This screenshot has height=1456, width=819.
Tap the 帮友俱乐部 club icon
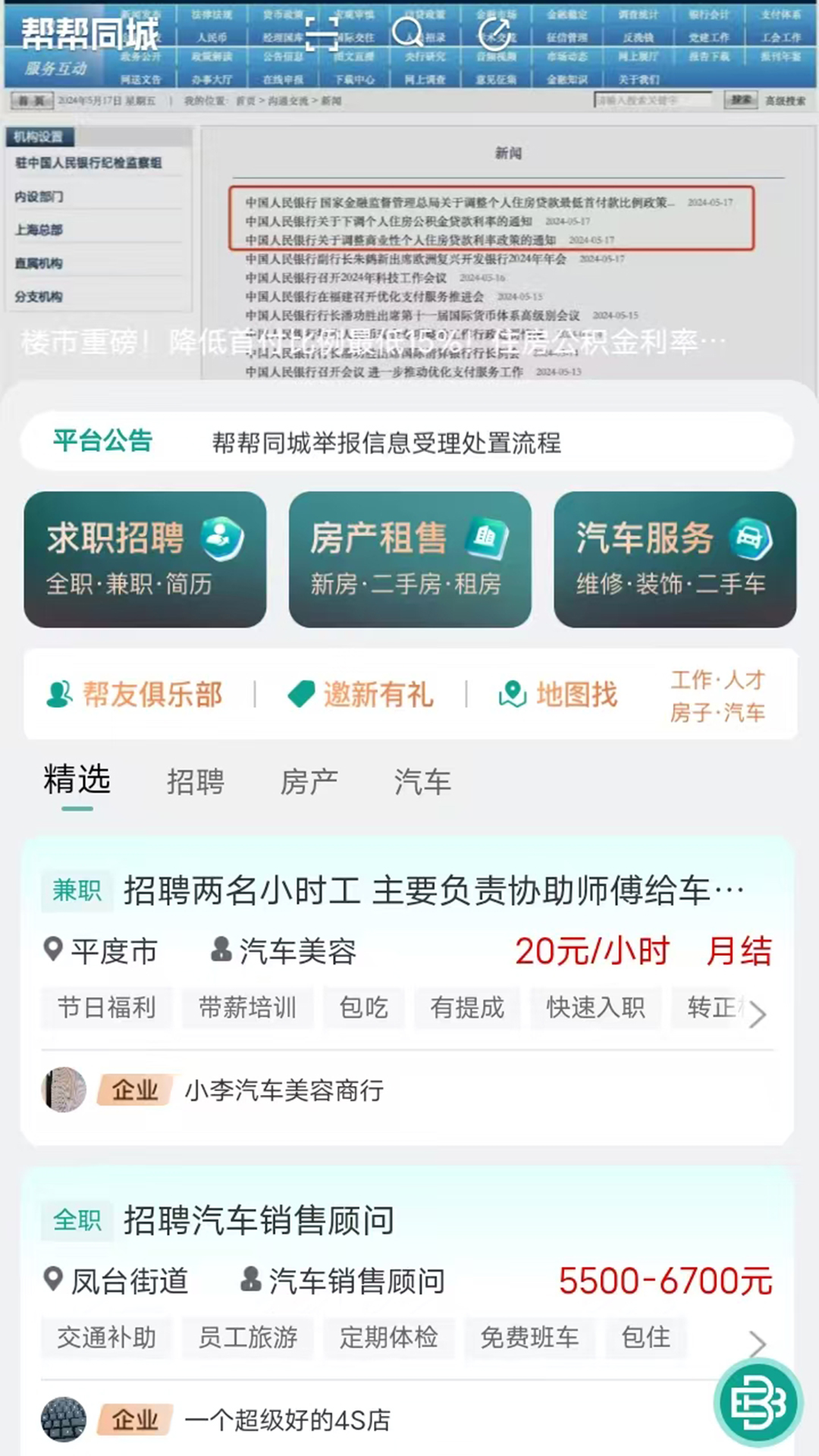58,695
